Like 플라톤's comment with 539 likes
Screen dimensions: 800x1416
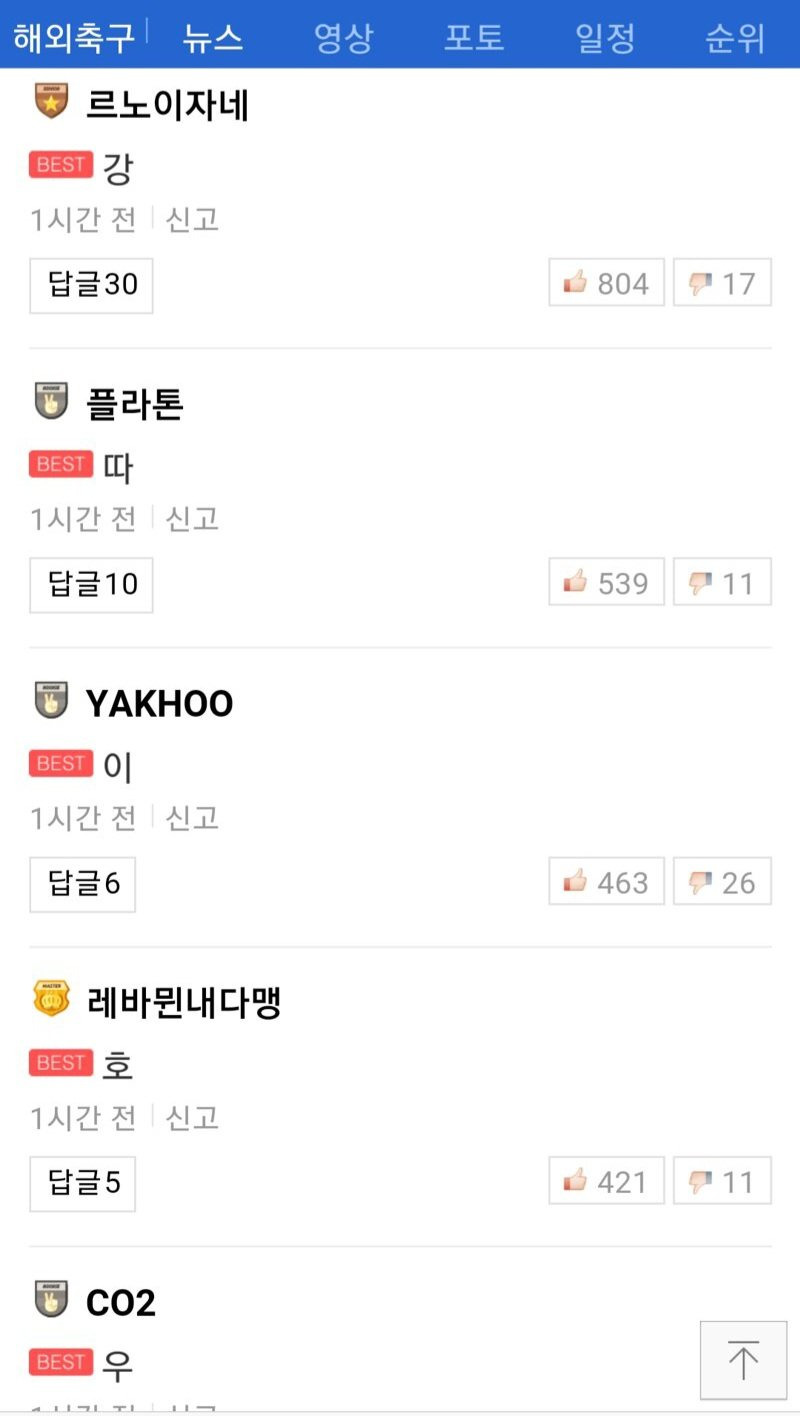point(606,582)
